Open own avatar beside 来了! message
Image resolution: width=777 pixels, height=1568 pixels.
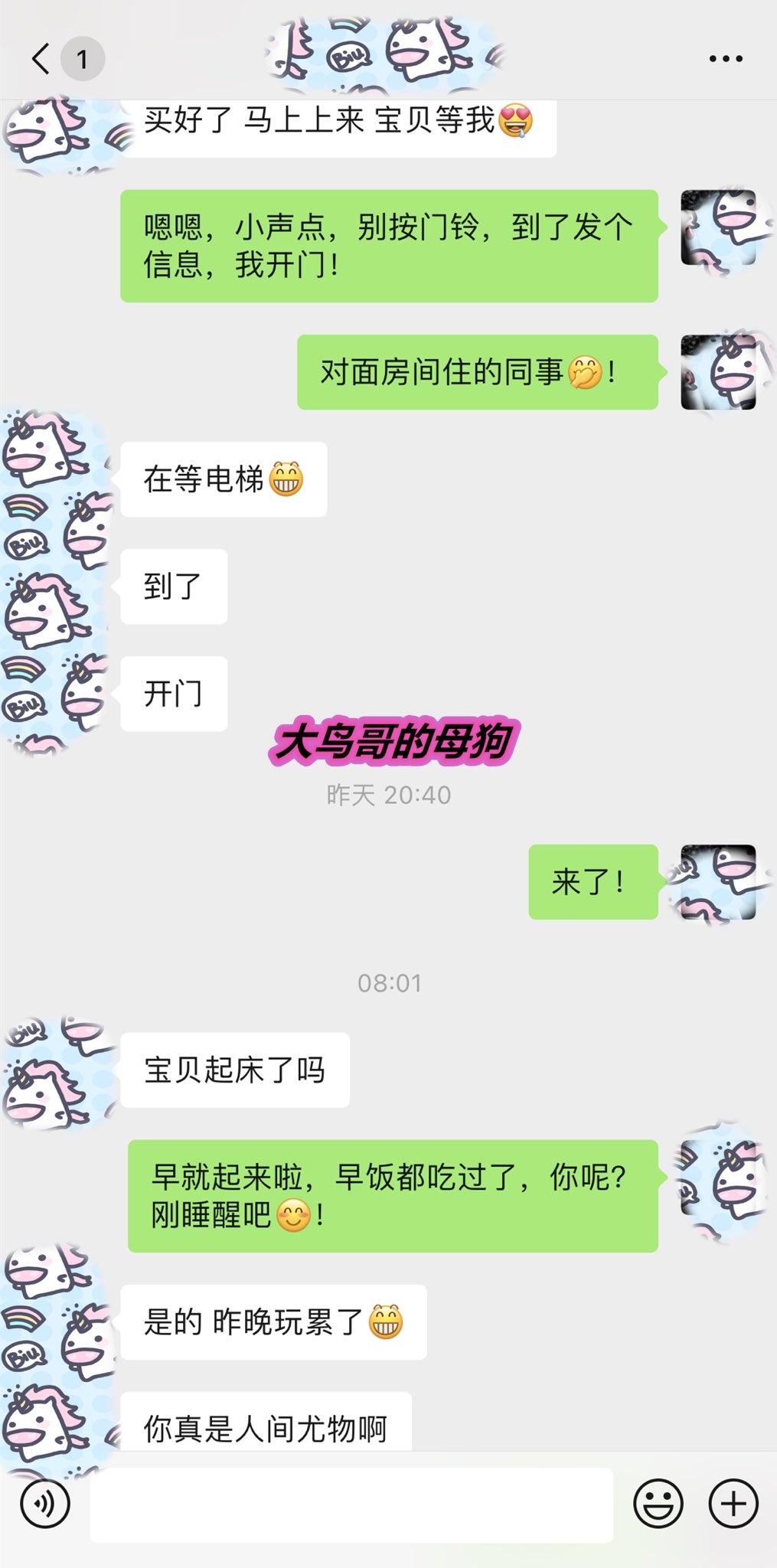(x=718, y=882)
